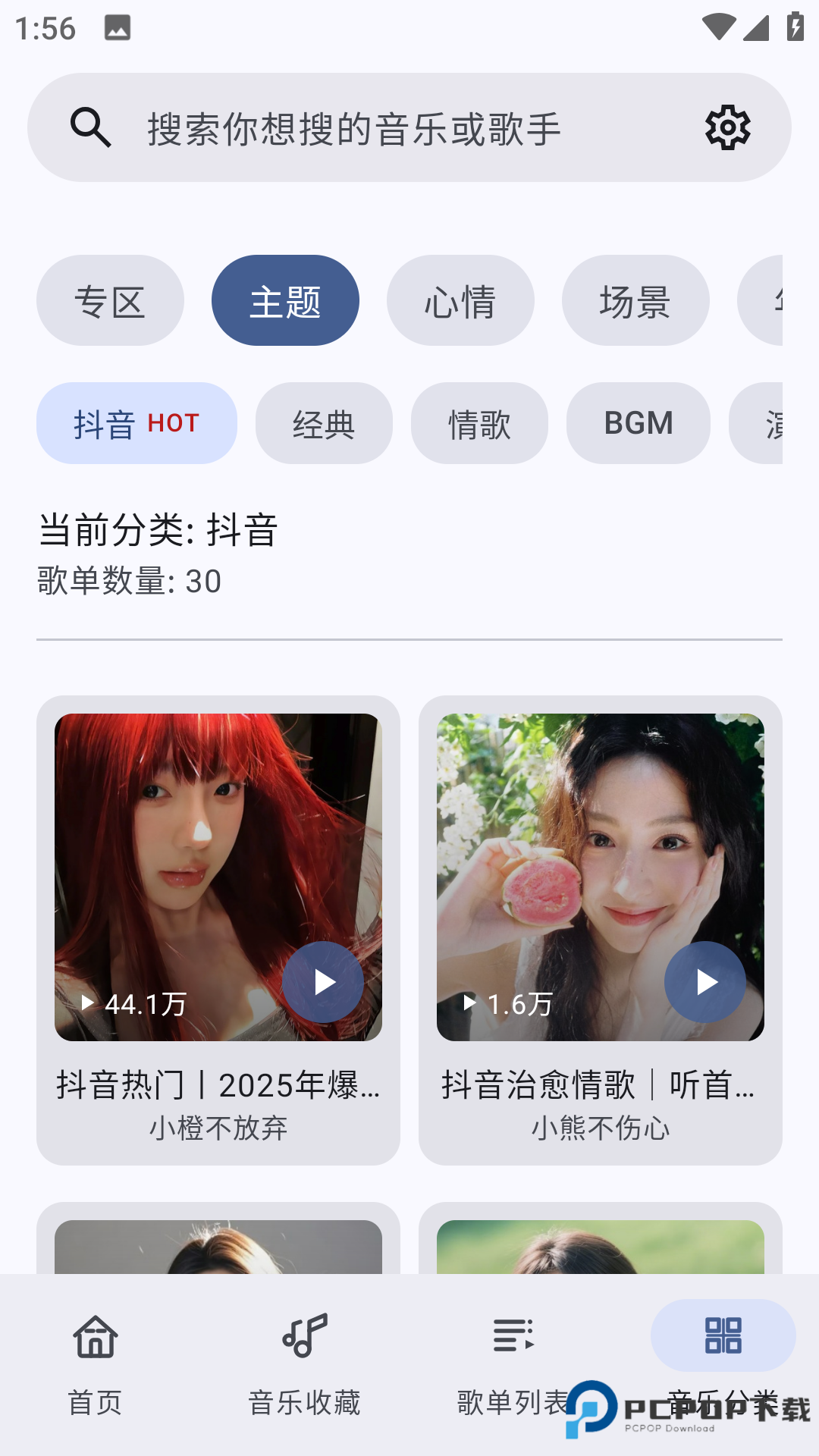Toggle the BGM filter chip

(x=638, y=423)
